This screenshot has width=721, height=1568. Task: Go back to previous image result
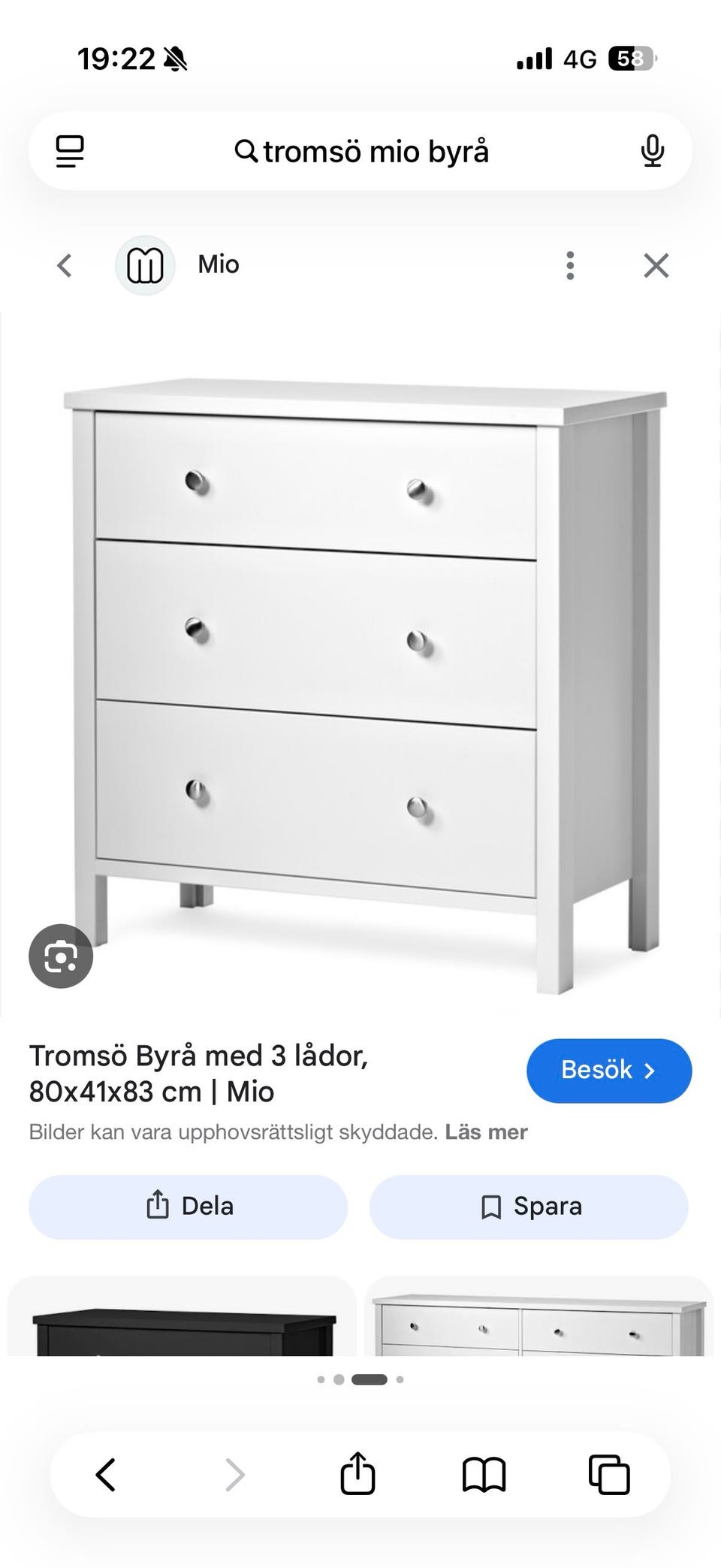pos(65,265)
